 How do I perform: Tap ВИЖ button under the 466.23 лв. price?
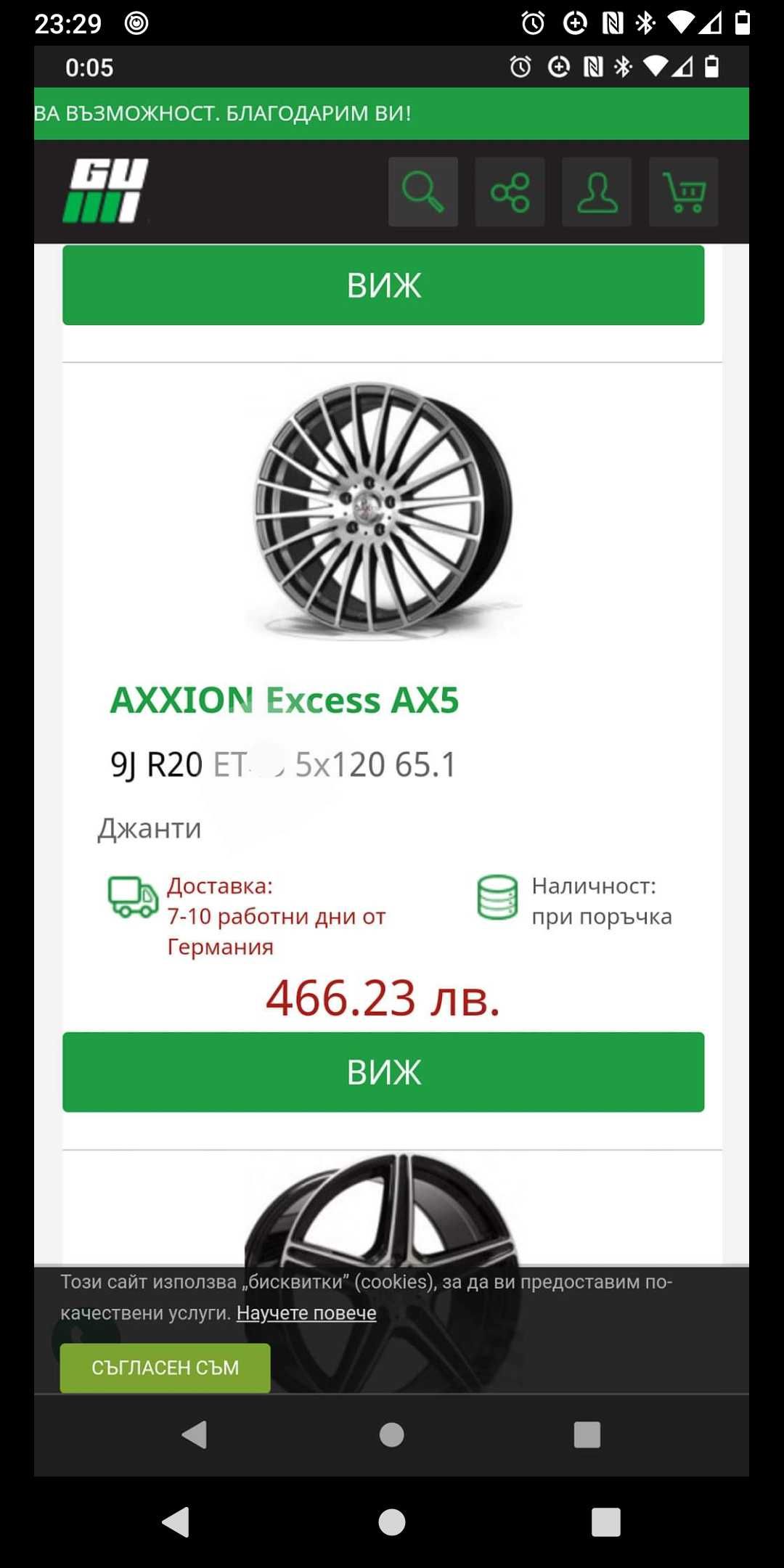[383, 1071]
